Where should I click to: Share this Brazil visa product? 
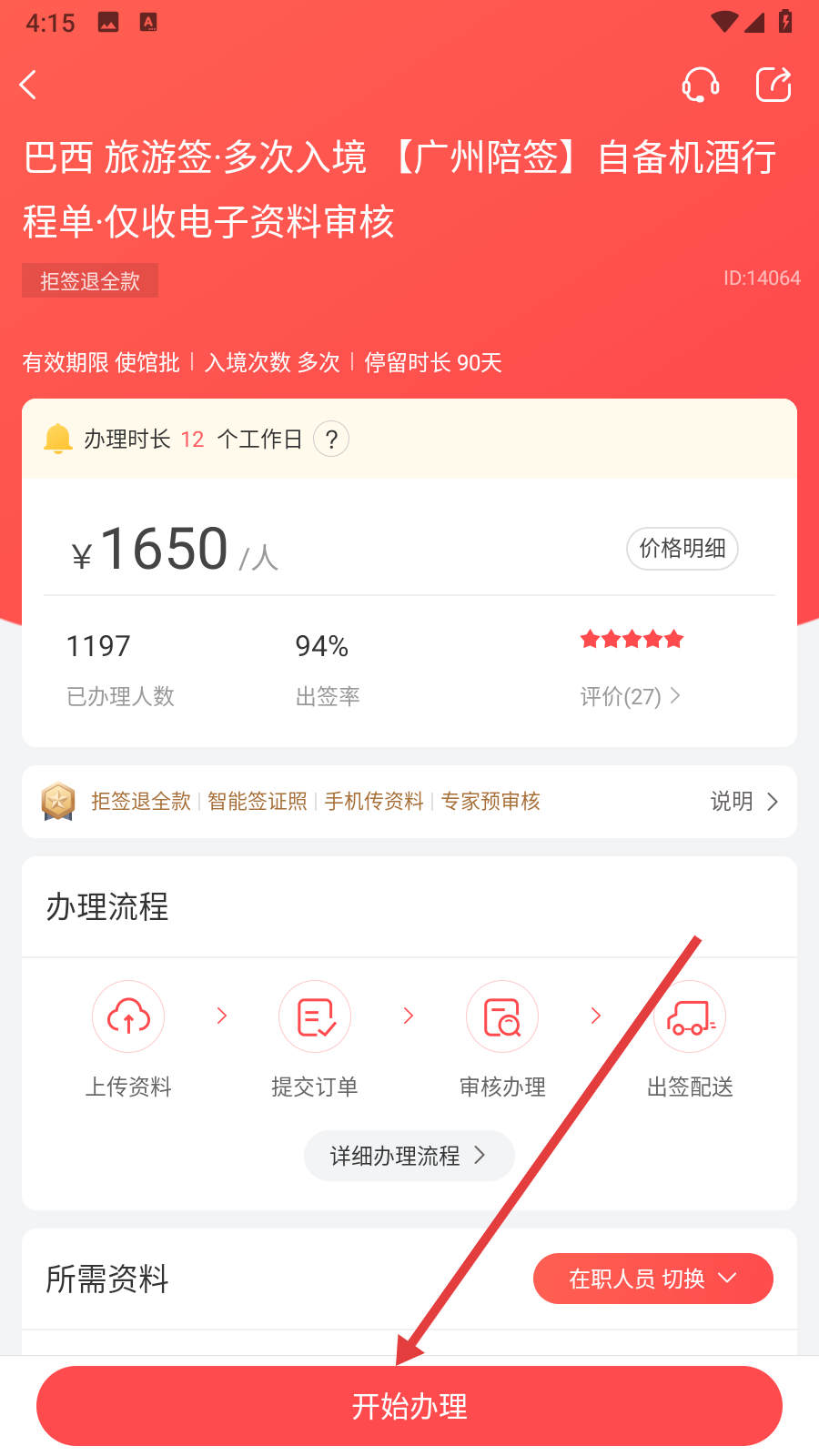[773, 86]
